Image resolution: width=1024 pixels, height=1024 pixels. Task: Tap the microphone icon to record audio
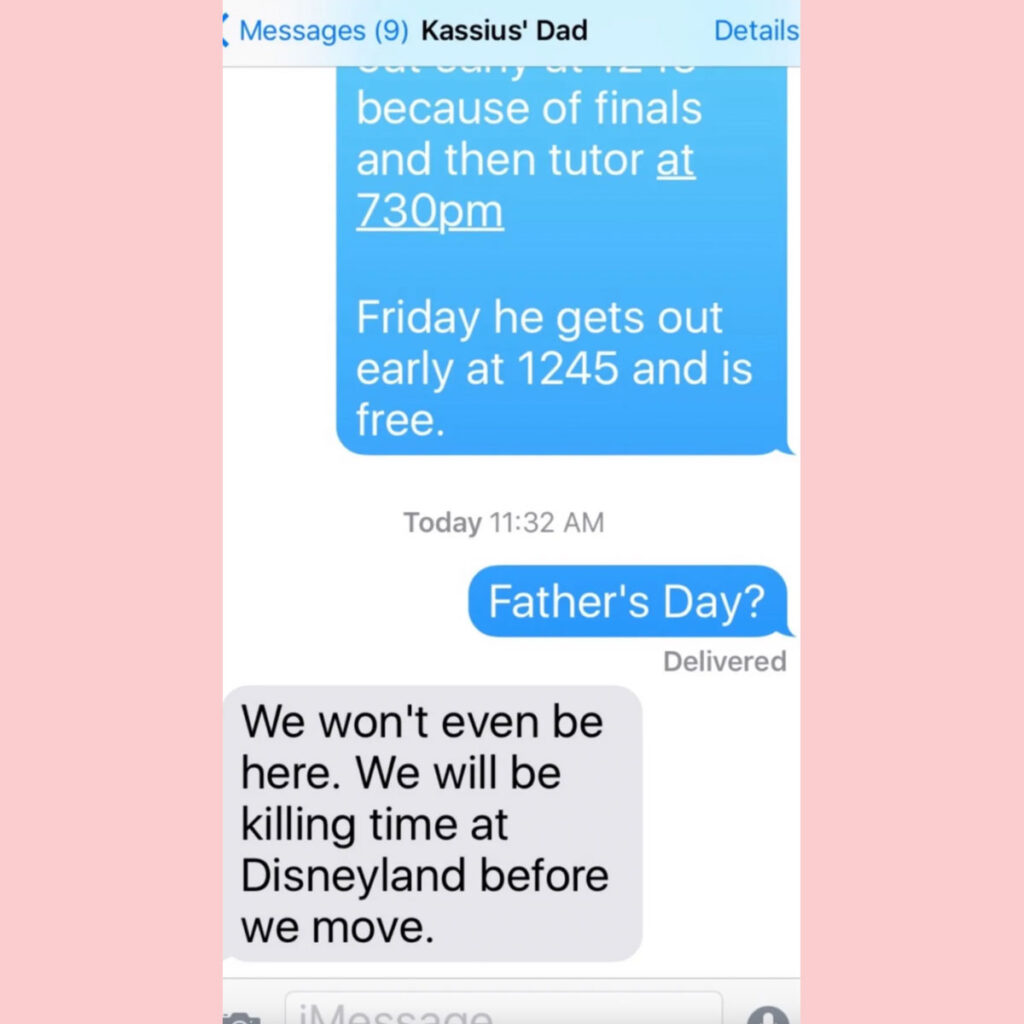pyautogui.click(x=767, y=1015)
